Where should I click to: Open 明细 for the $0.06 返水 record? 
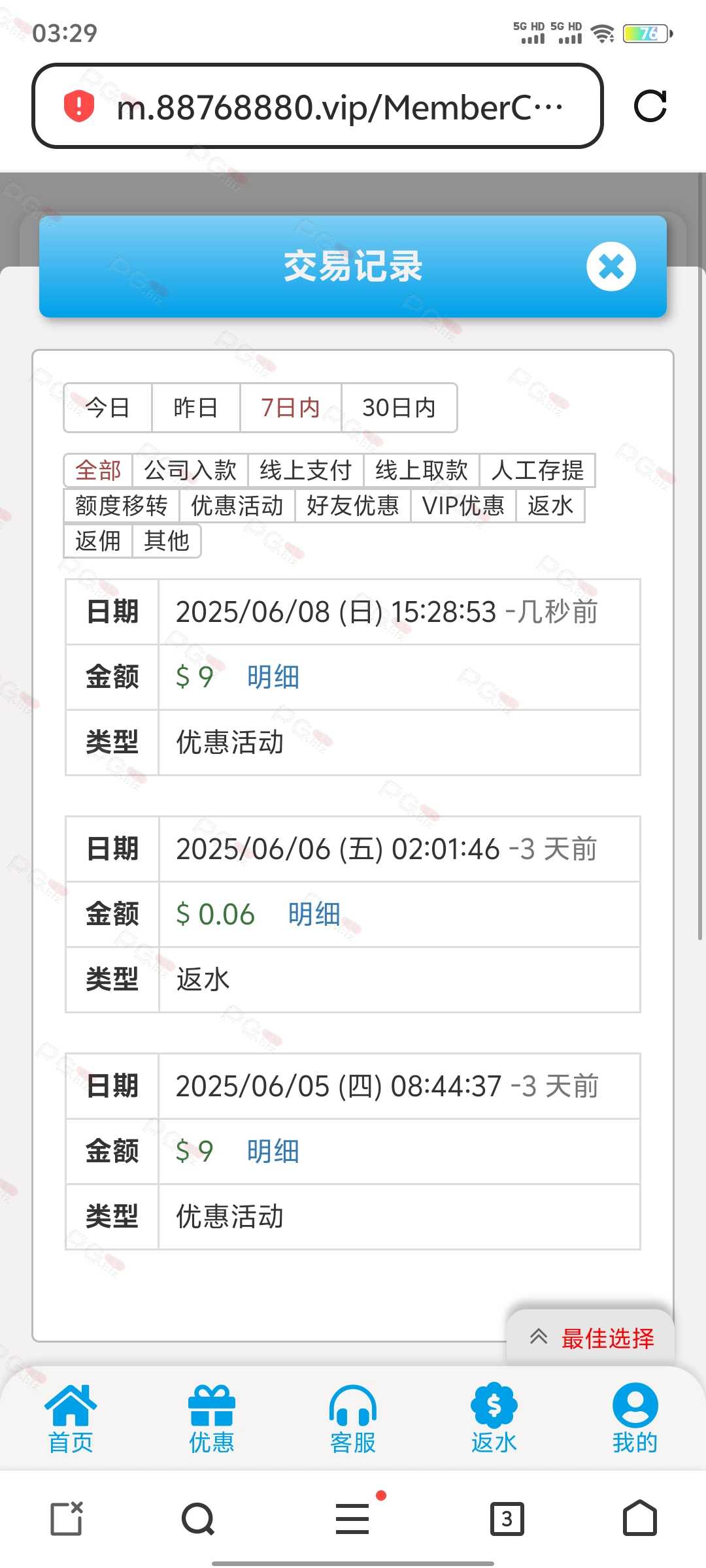point(314,914)
